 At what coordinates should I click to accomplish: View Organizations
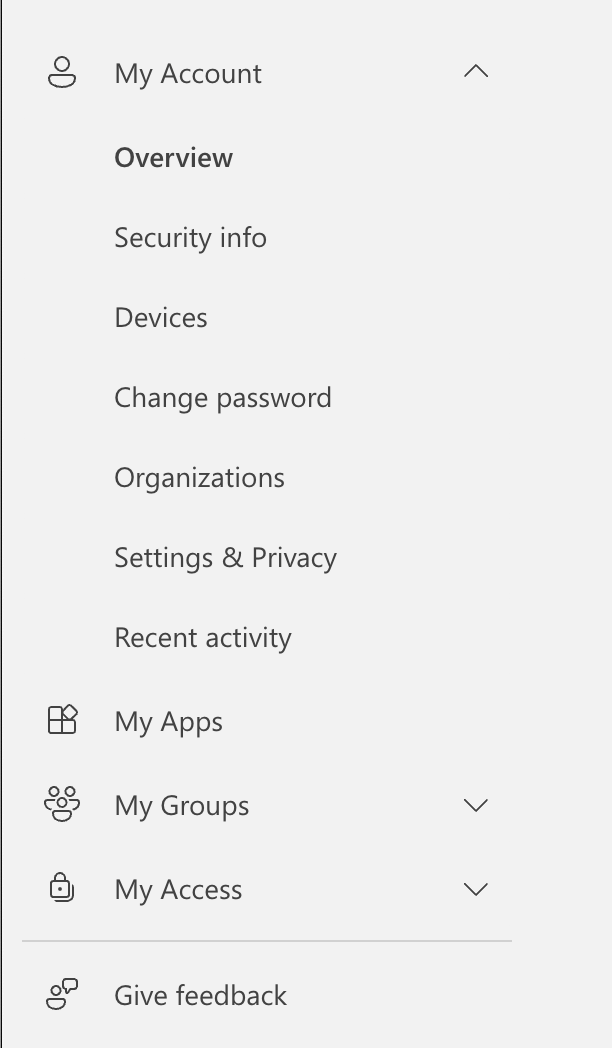(199, 478)
